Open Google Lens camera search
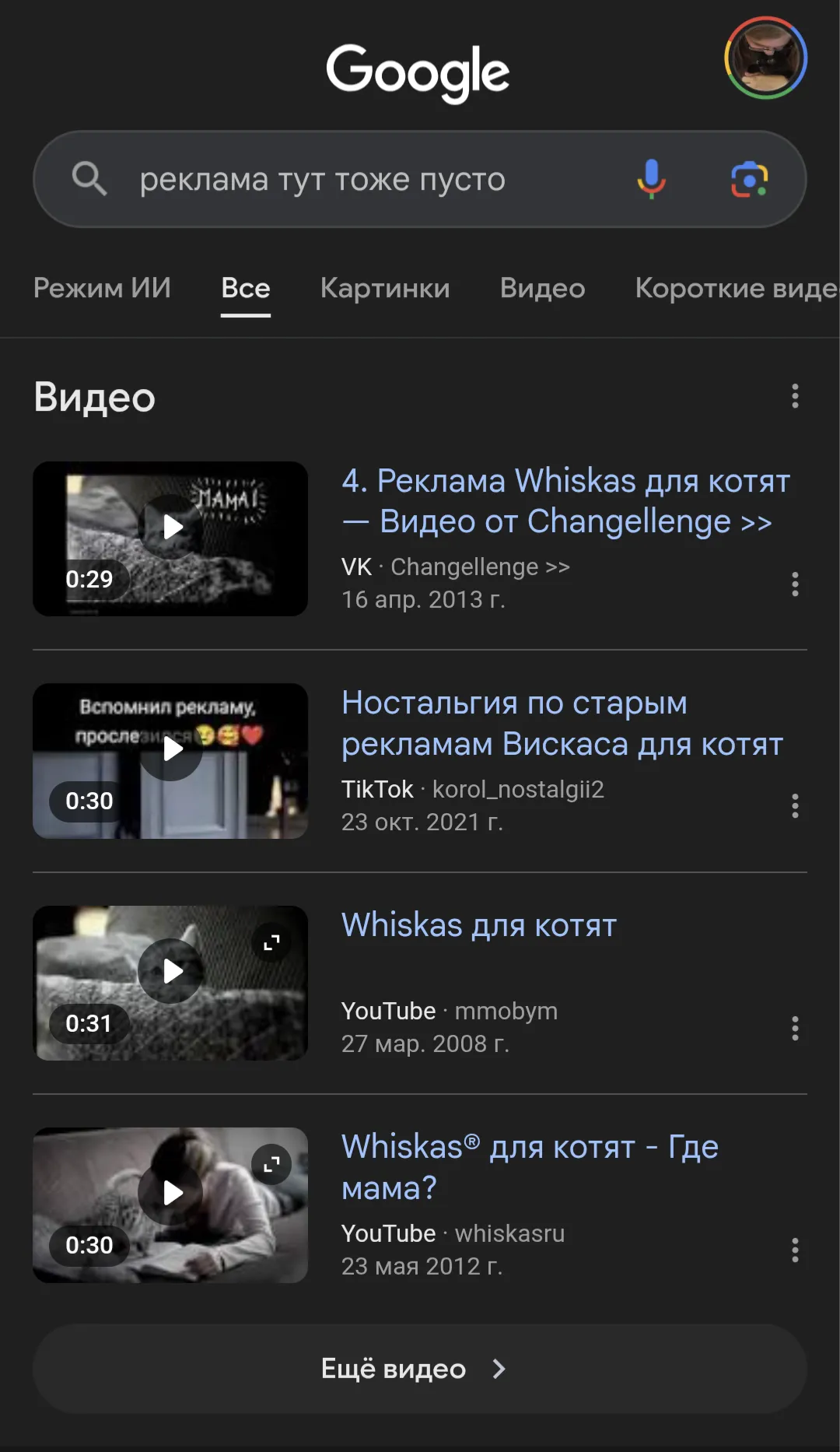The width and height of the screenshot is (840, 1452). coord(749,179)
